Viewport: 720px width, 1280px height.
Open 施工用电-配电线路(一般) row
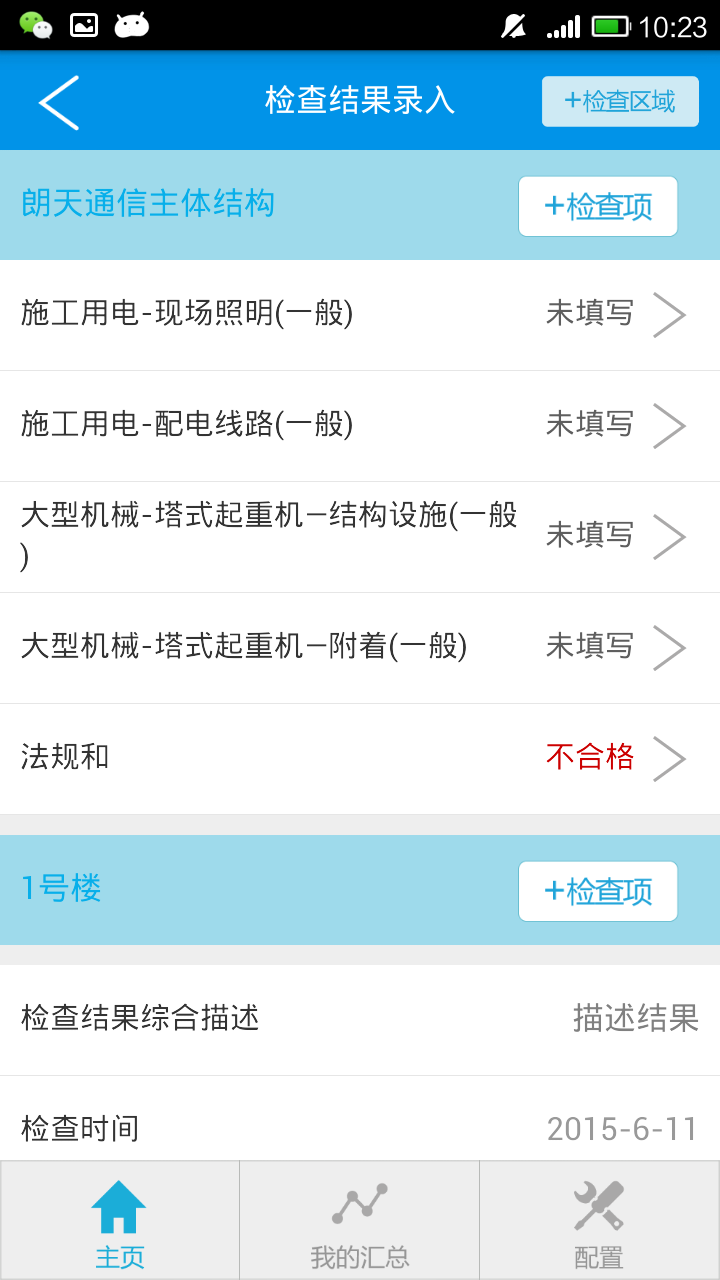pyautogui.click(x=360, y=426)
